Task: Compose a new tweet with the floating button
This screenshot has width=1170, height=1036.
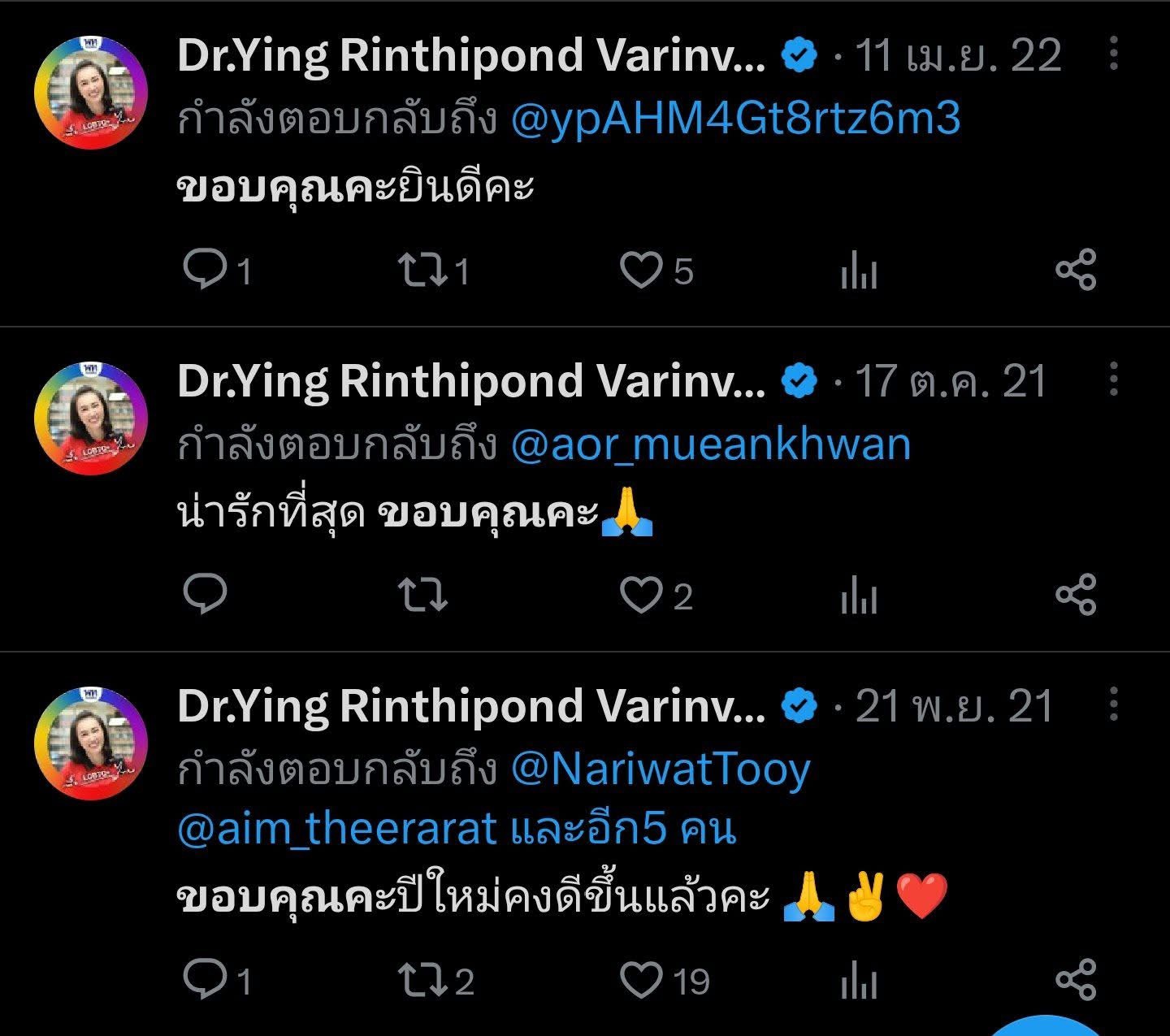Action: (1048, 1025)
